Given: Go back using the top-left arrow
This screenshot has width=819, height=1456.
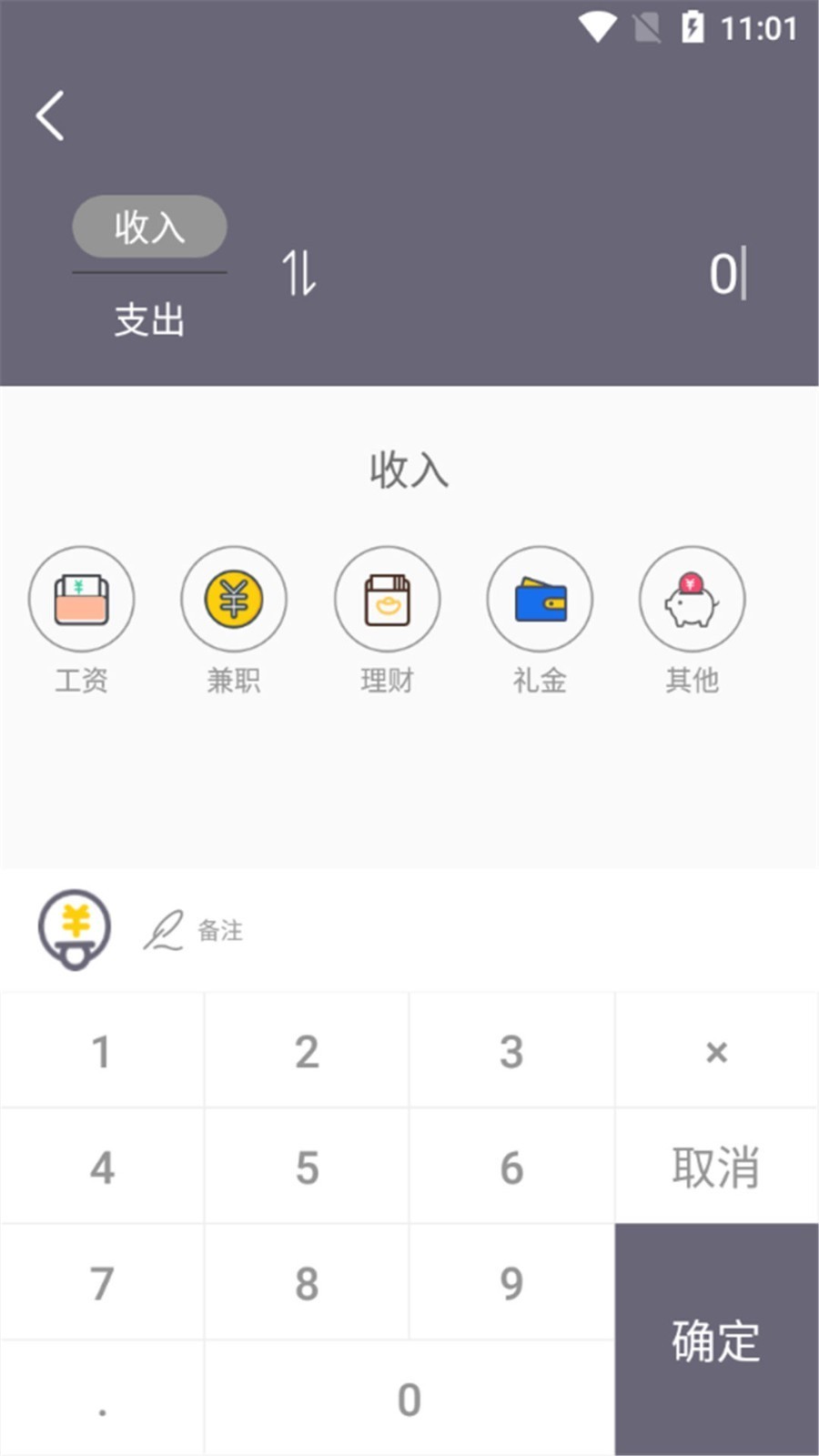Looking at the screenshot, I should [x=51, y=116].
